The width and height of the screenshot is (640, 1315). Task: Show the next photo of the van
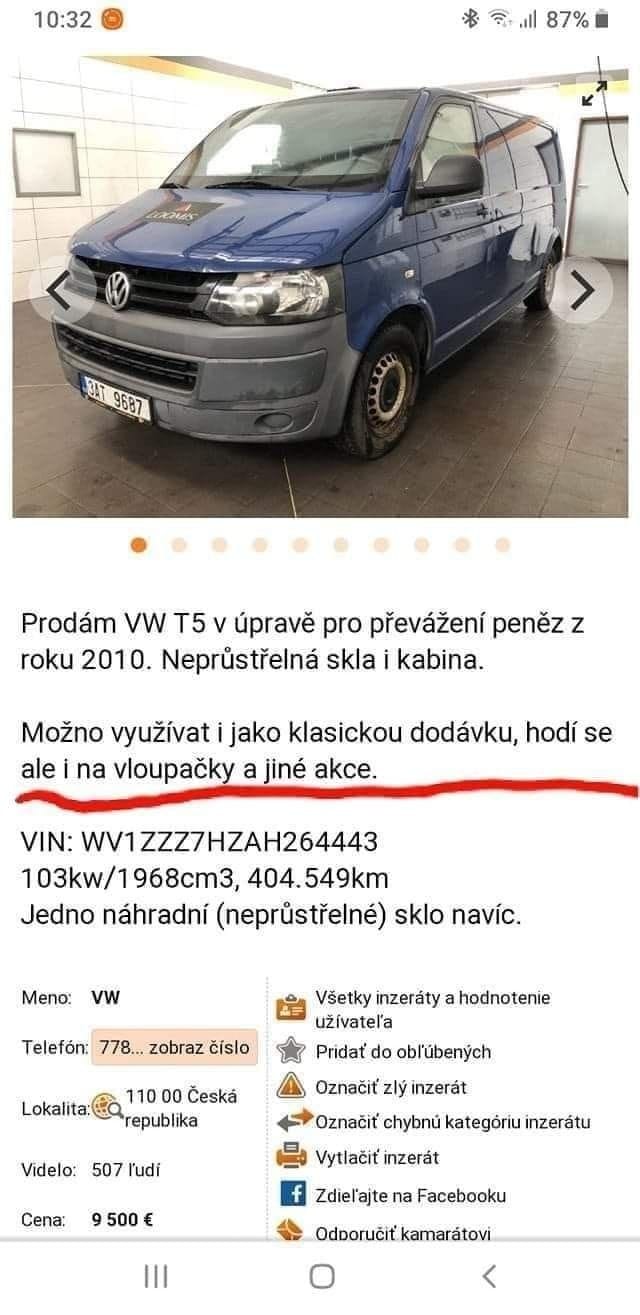coord(582,290)
